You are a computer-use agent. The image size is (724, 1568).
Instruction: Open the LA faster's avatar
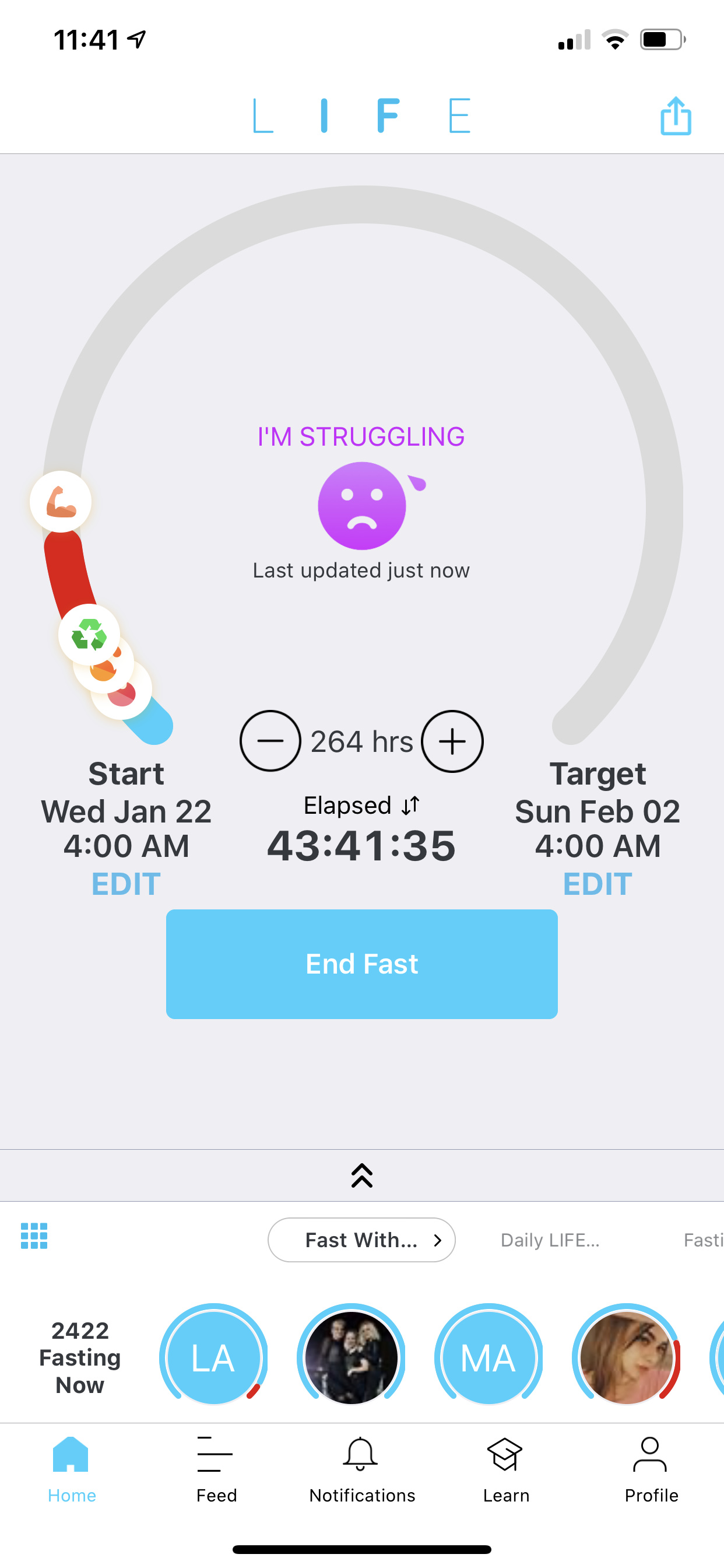tap(213, 1357)
